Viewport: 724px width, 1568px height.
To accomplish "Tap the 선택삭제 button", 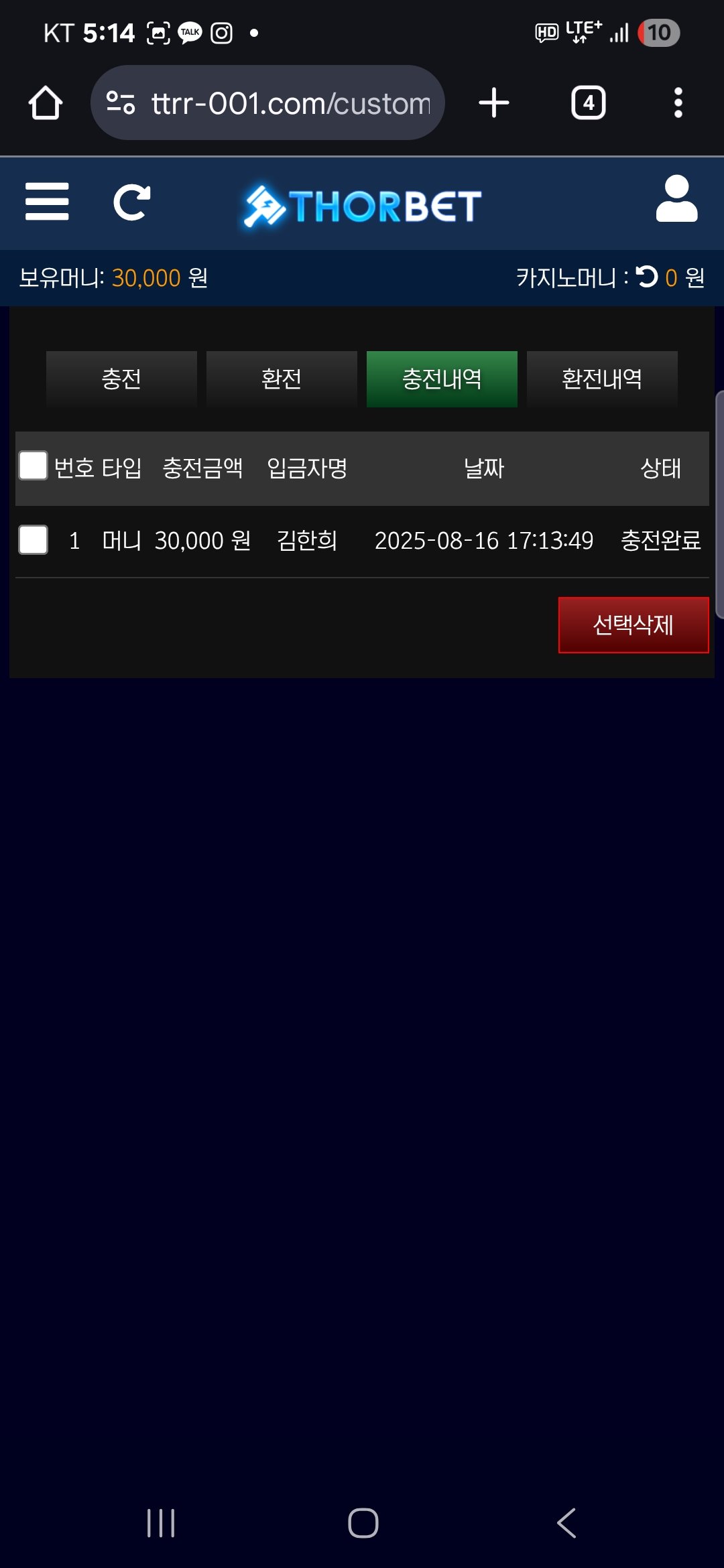I will pyautogui.click(x=633, y=625).
